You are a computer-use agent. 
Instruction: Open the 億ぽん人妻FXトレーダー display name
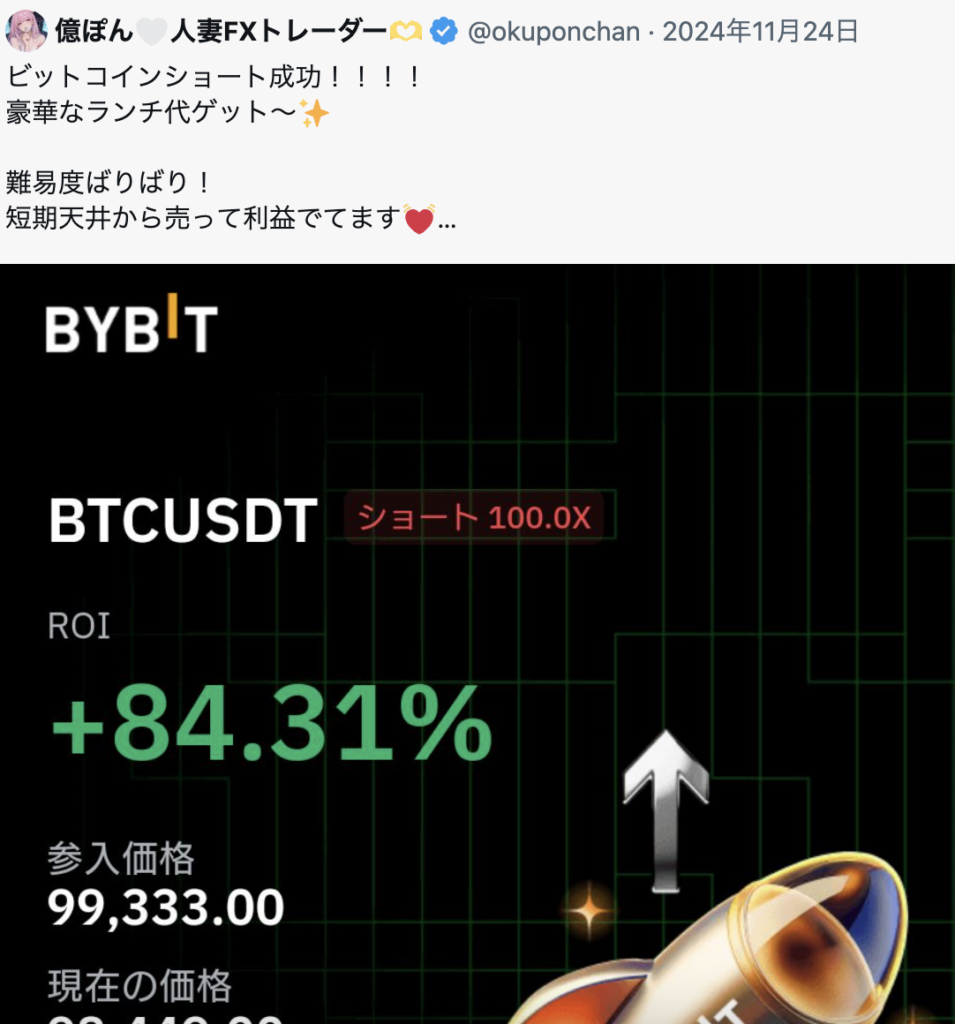pyautogui.click(x=220, y=32)
